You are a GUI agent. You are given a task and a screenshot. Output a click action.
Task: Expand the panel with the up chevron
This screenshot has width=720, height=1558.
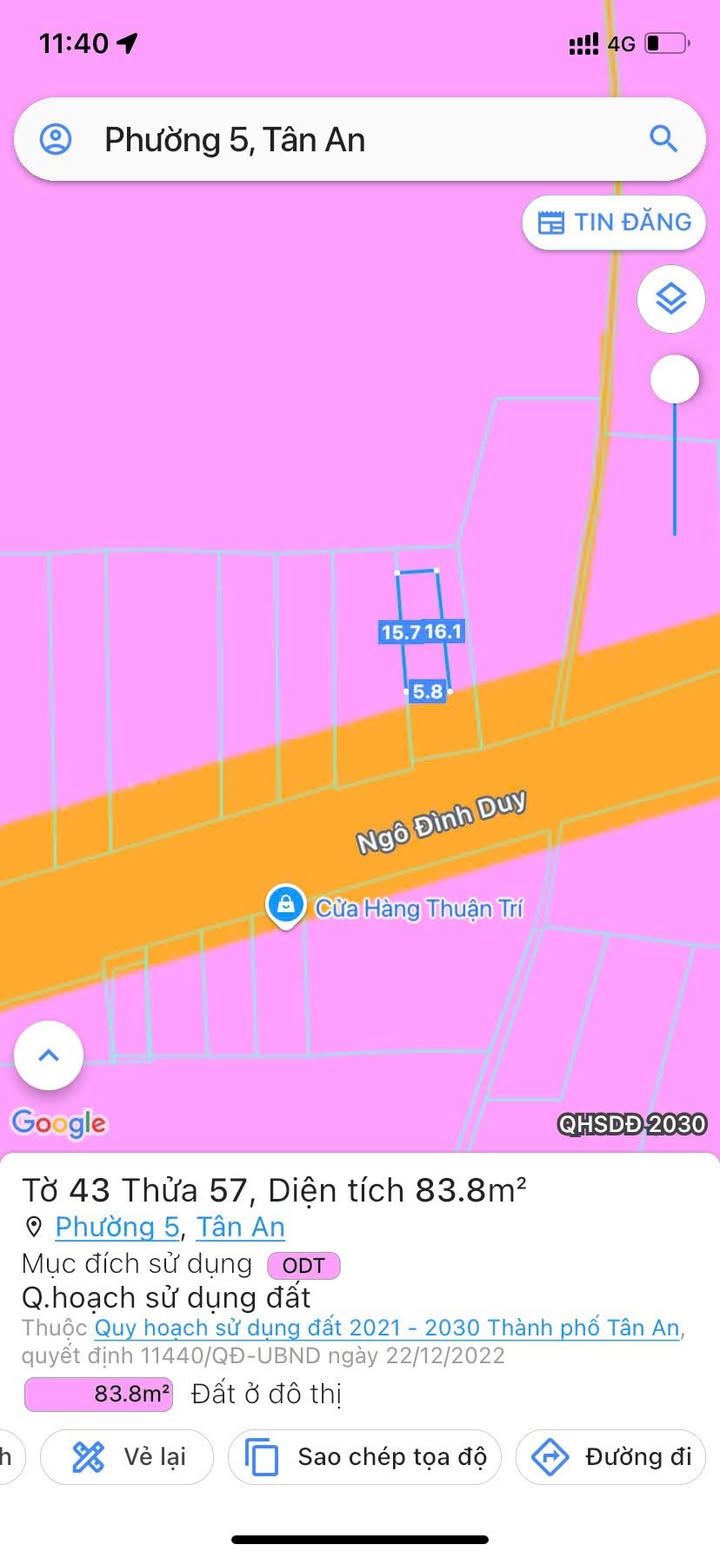coord(49,1055)
